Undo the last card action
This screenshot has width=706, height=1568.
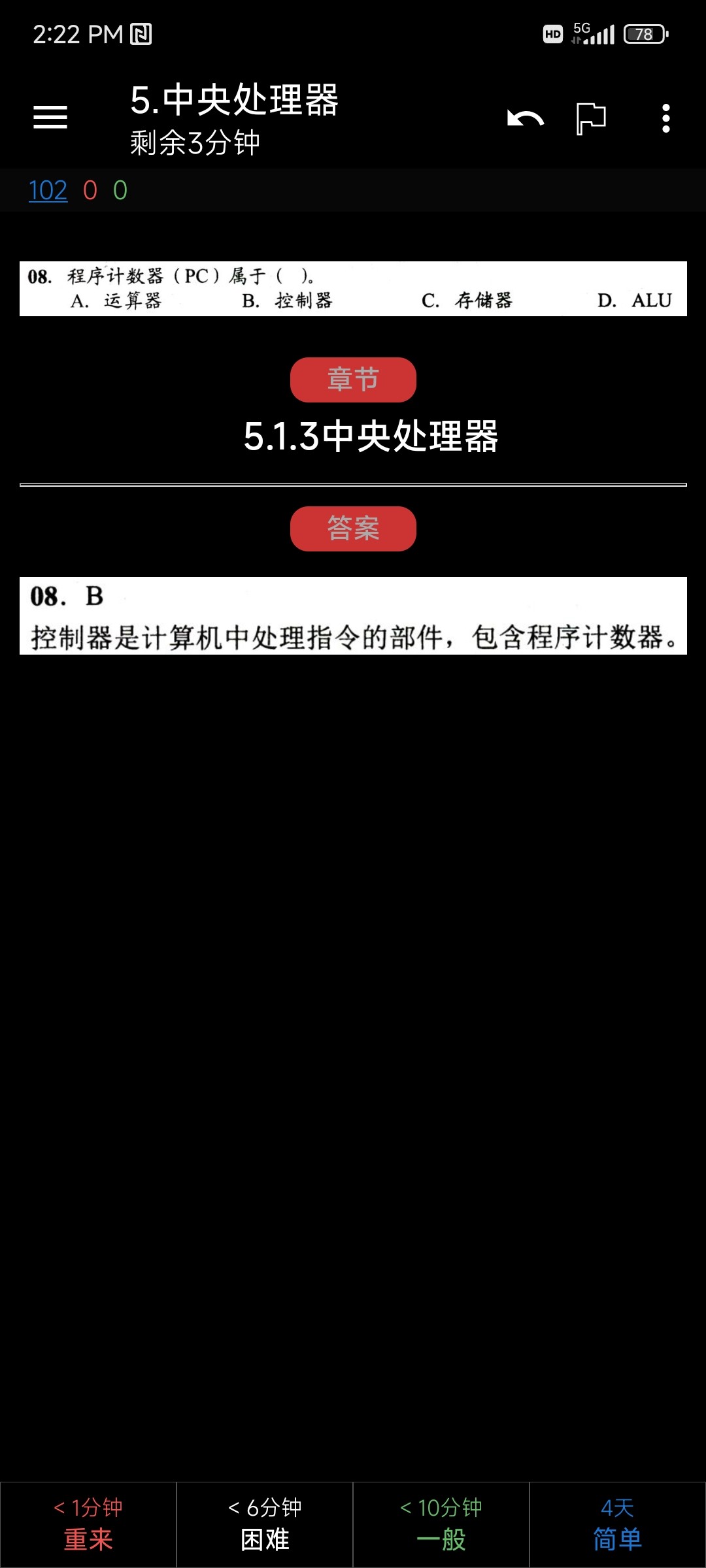click(x=526, y=119)
